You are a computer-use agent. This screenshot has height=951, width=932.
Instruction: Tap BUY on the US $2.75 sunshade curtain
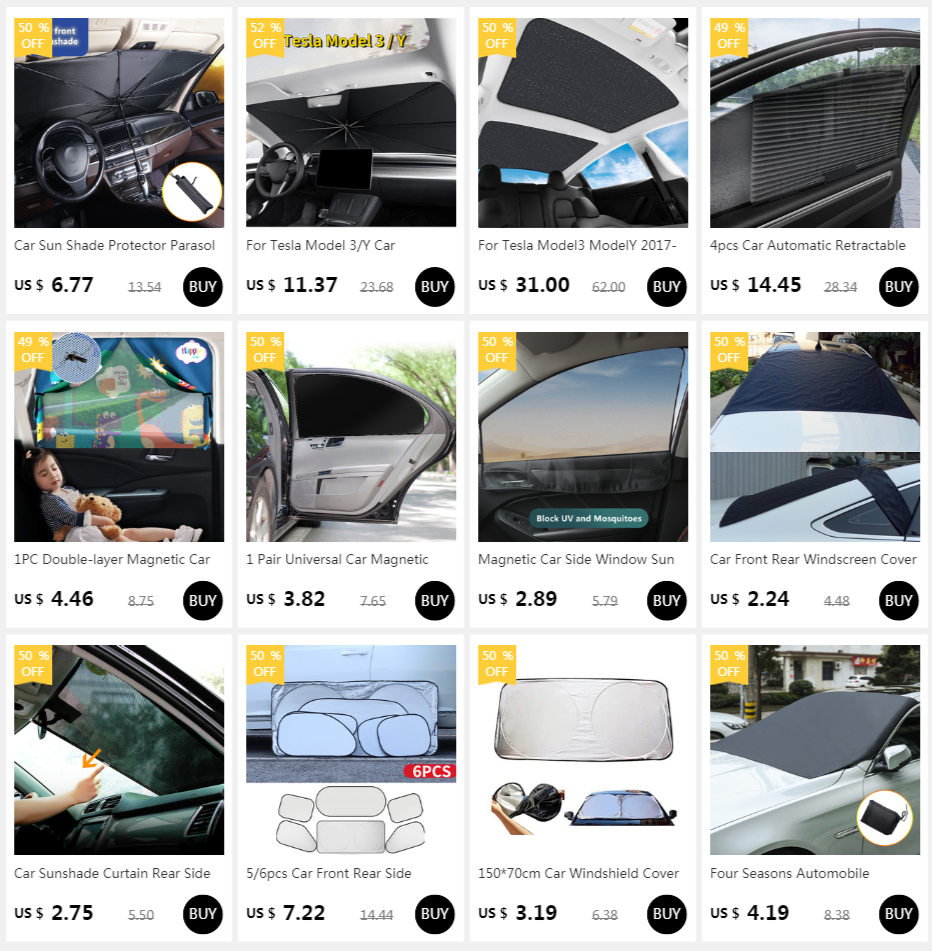(x=203, y=914)
